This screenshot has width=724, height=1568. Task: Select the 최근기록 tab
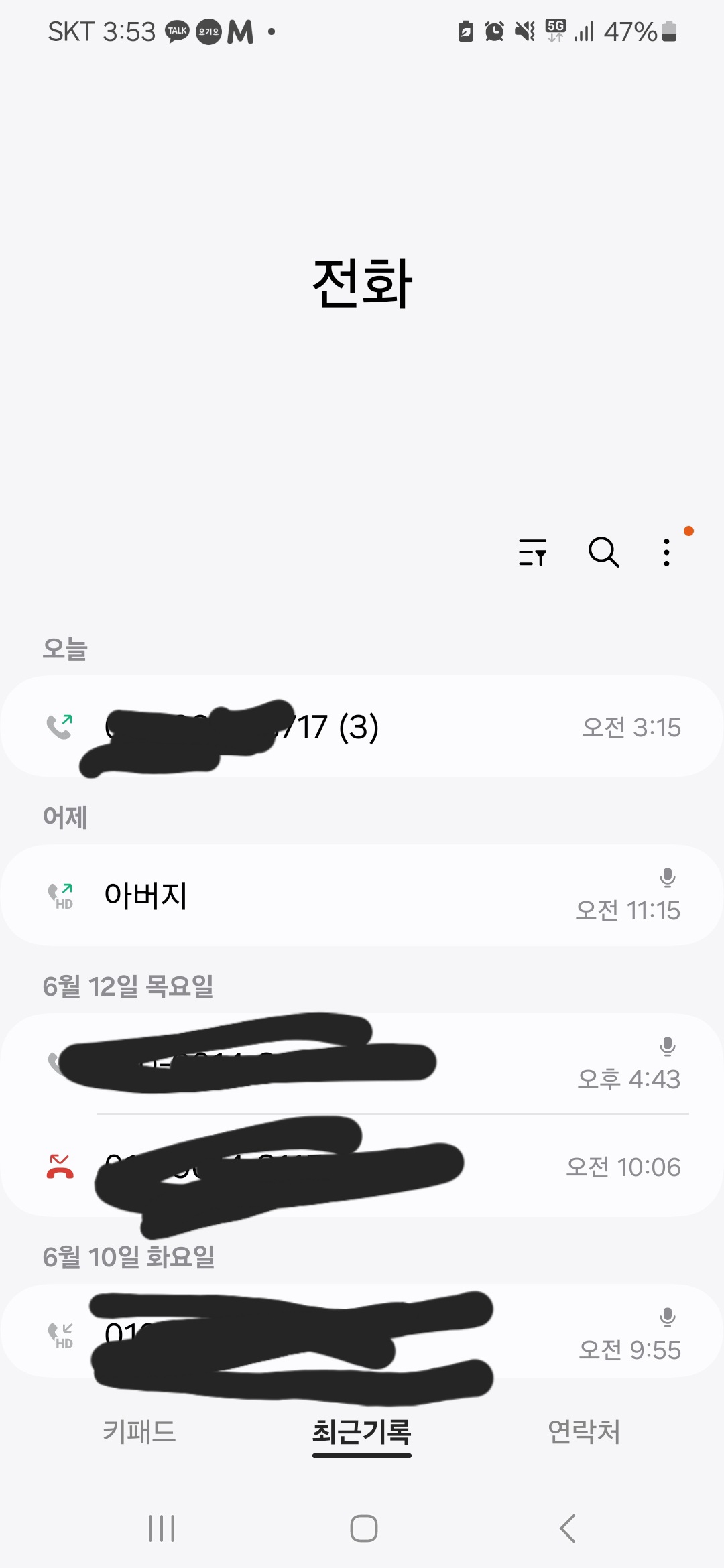tap(362, 1433)
